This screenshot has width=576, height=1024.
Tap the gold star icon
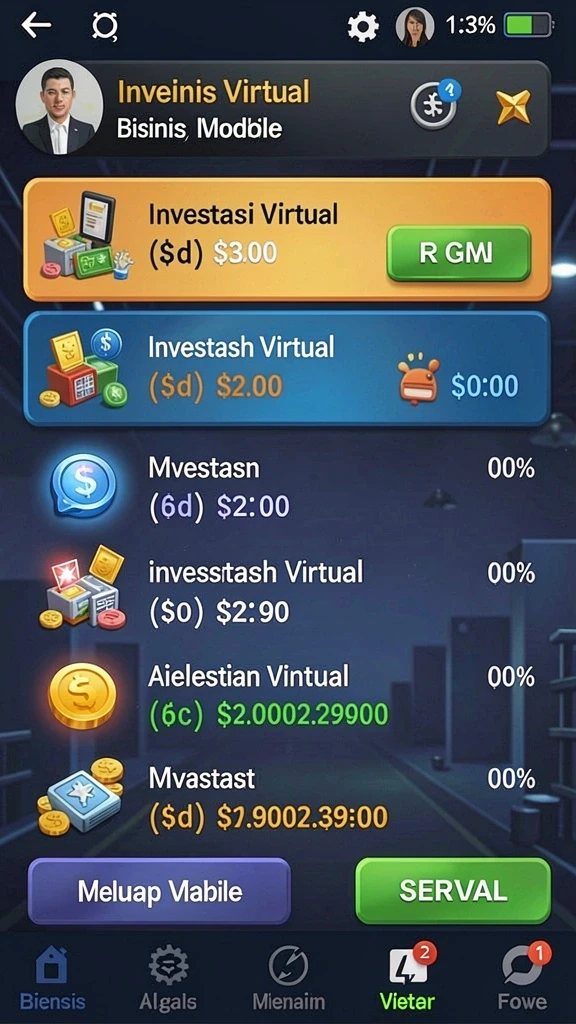click(x=513, y=107)
